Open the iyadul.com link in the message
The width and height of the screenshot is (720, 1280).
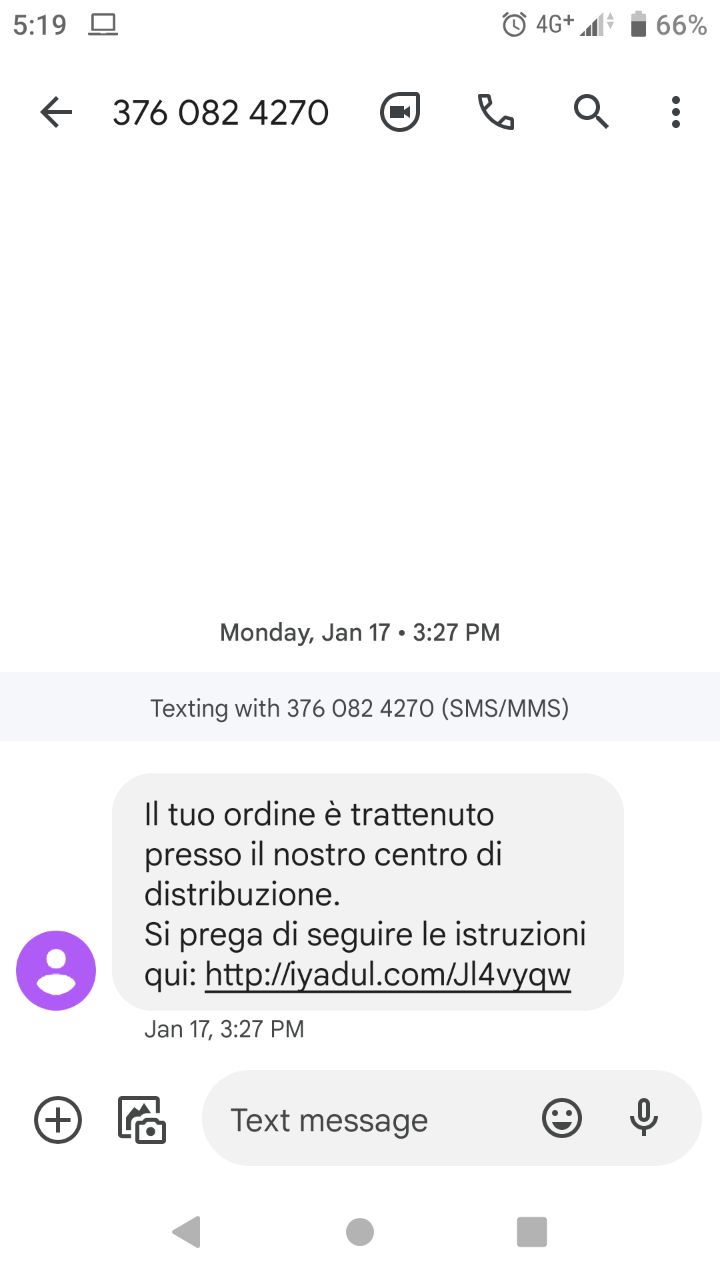(388, 974)
